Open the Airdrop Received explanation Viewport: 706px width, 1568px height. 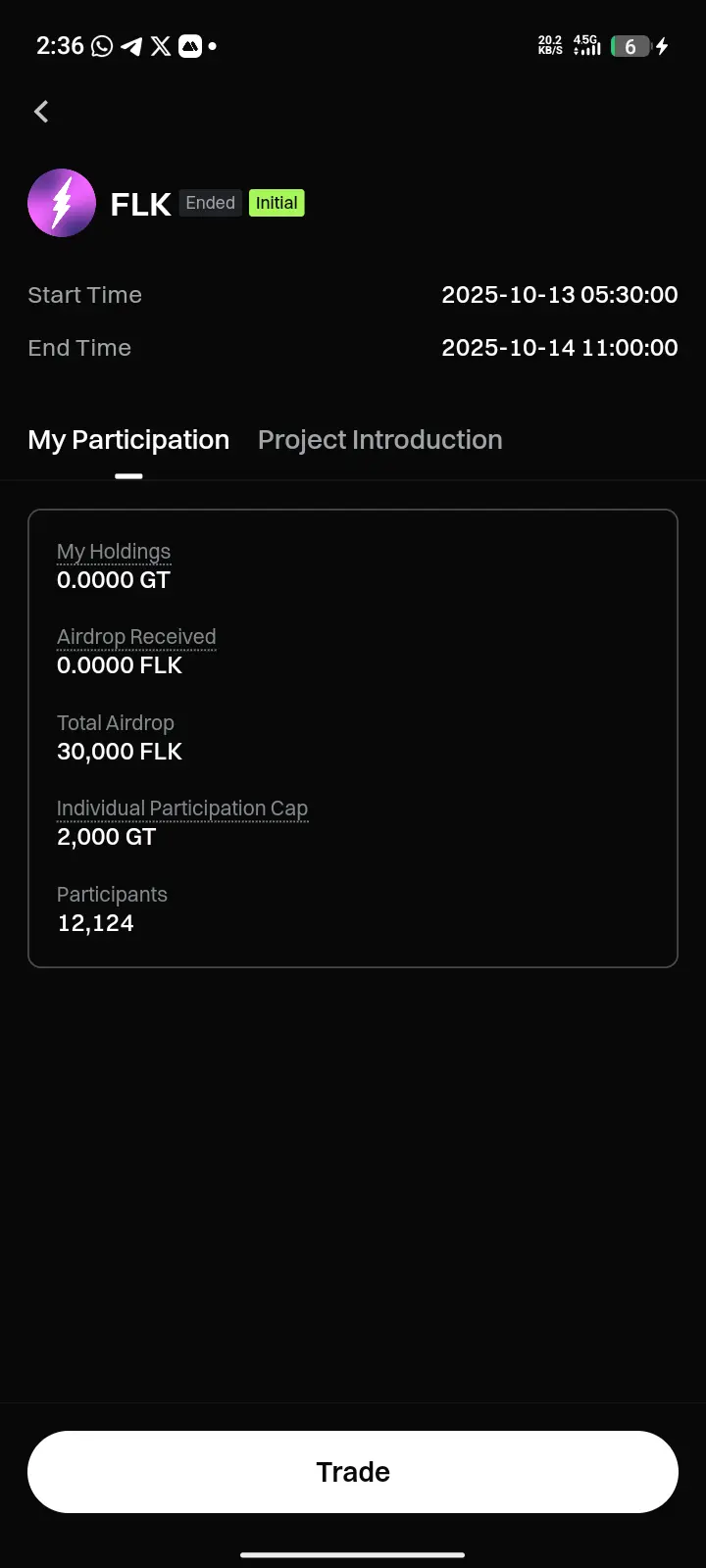tap(136, 637)
